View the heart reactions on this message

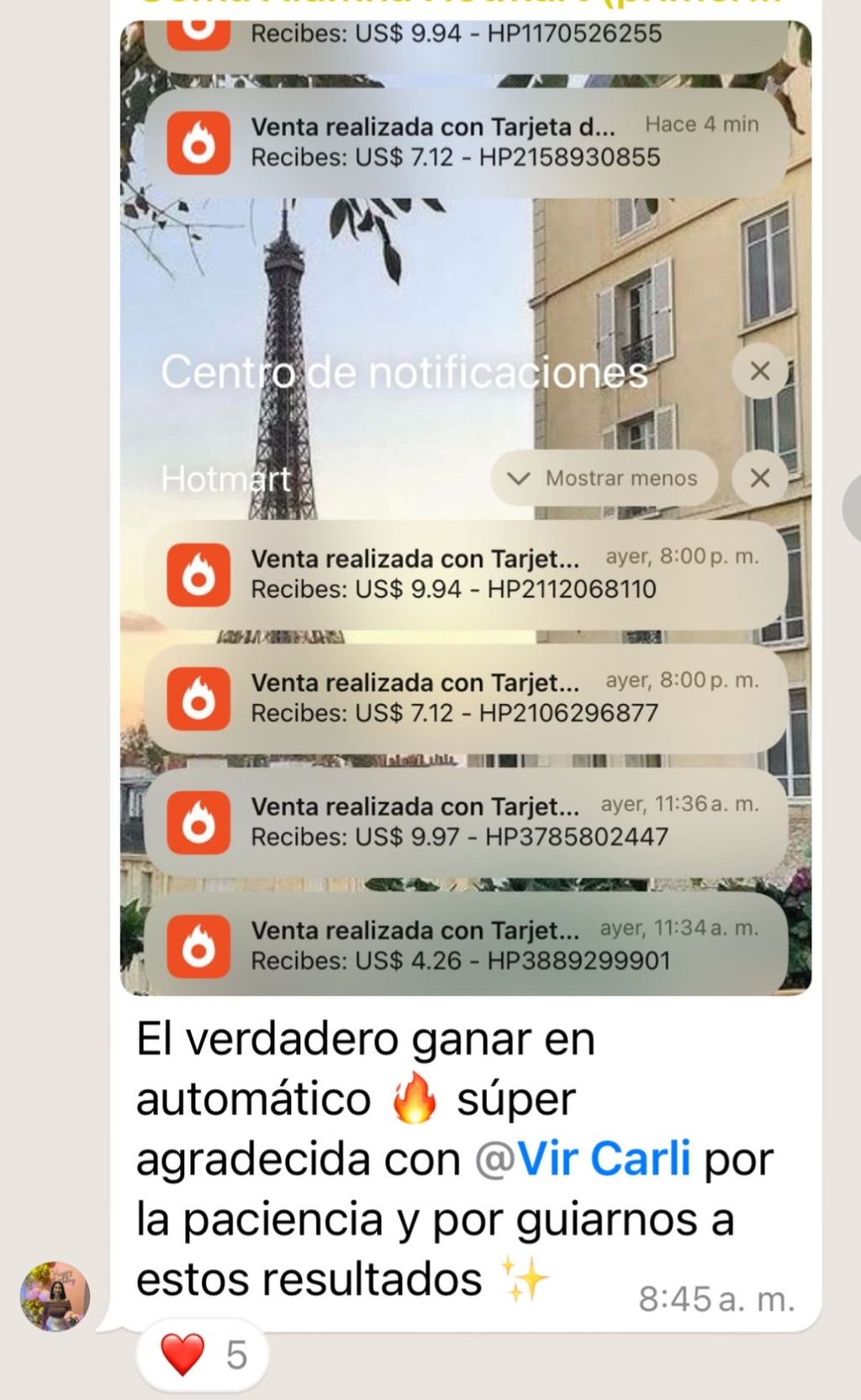pos(203,1355)
